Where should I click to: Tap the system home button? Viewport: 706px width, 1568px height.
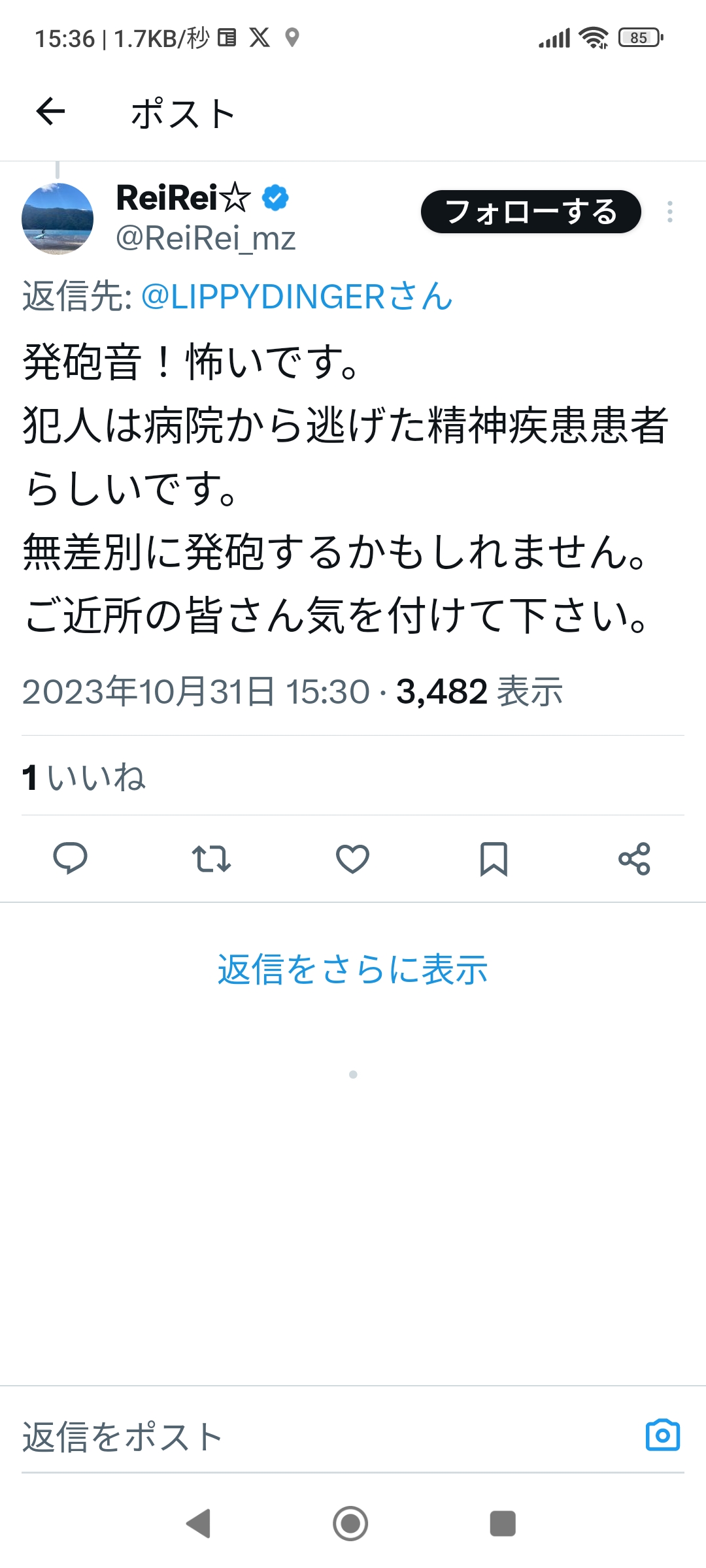coord(351,1524)
